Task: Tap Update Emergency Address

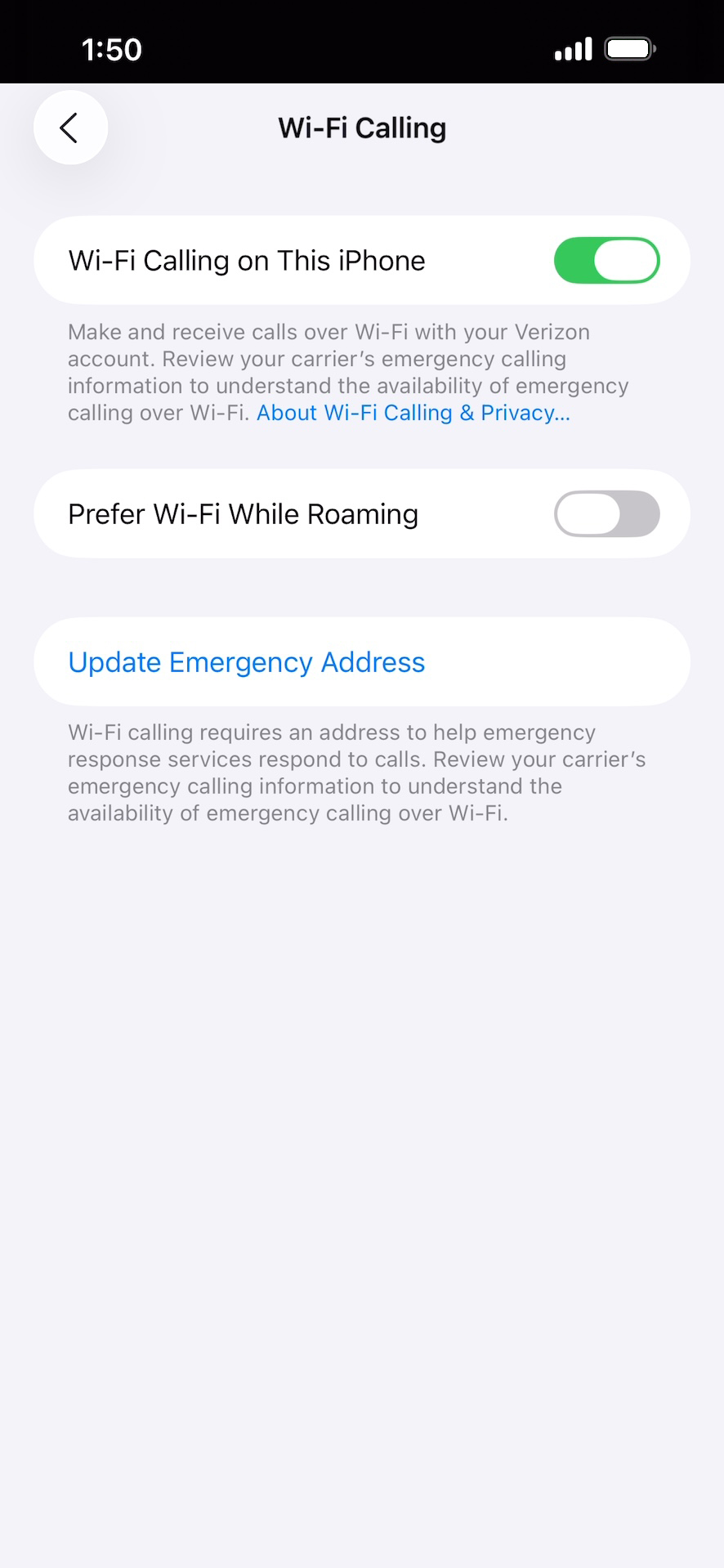Action: 246,662
